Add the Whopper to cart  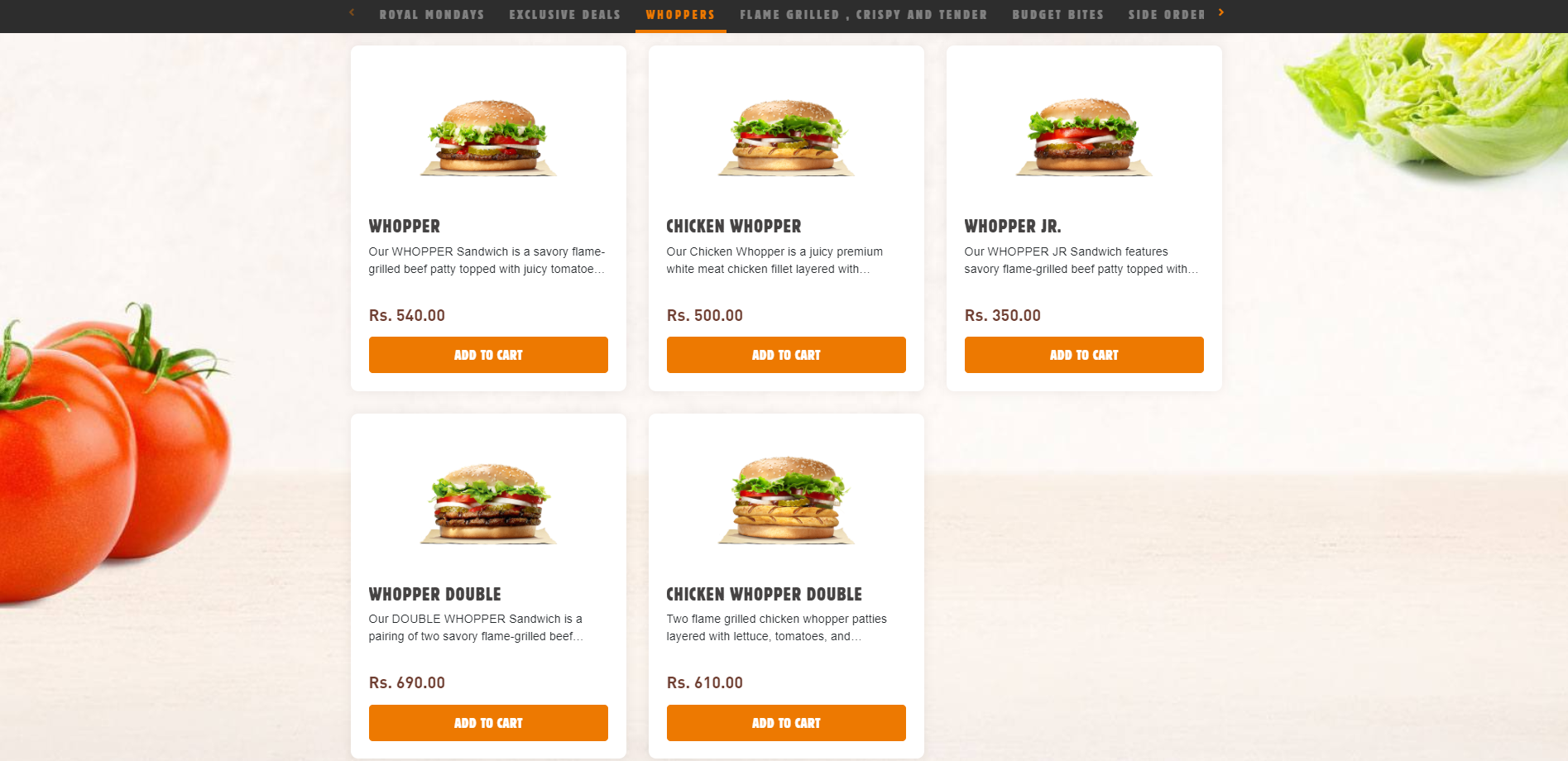click(x=488, y=355)
